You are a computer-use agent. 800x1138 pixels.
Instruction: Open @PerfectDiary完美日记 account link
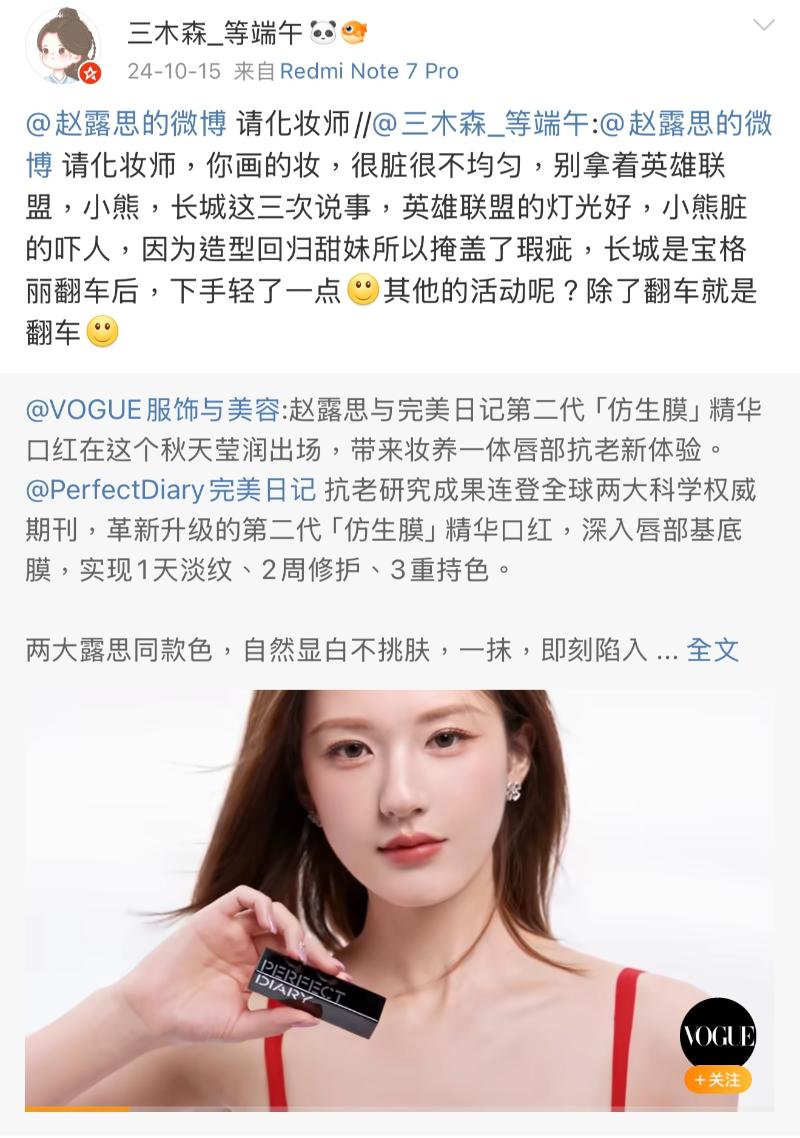pos(171,491)
